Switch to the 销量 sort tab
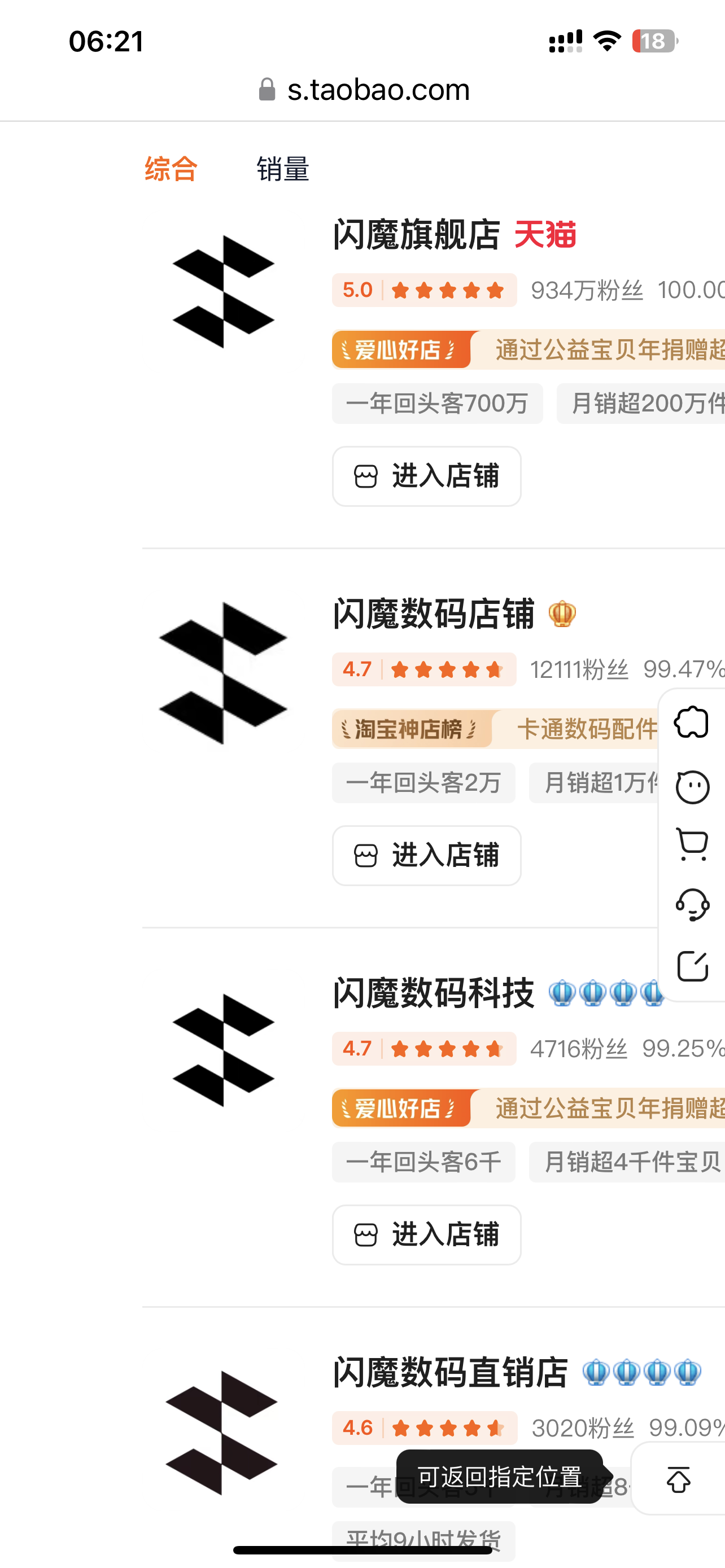725x1568 pixels. [282, 169]
